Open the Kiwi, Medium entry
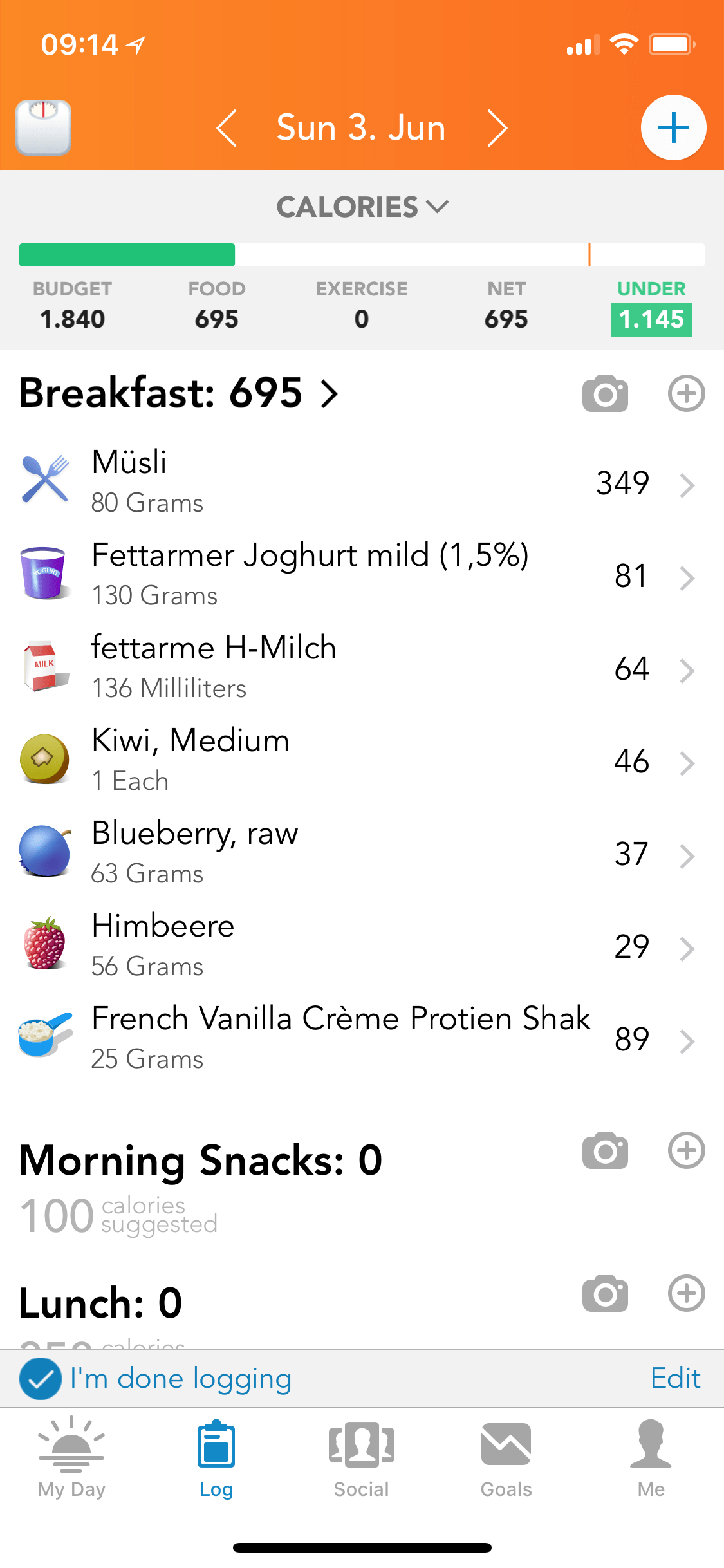This screenshot has height=1568, width=724. 360,761
